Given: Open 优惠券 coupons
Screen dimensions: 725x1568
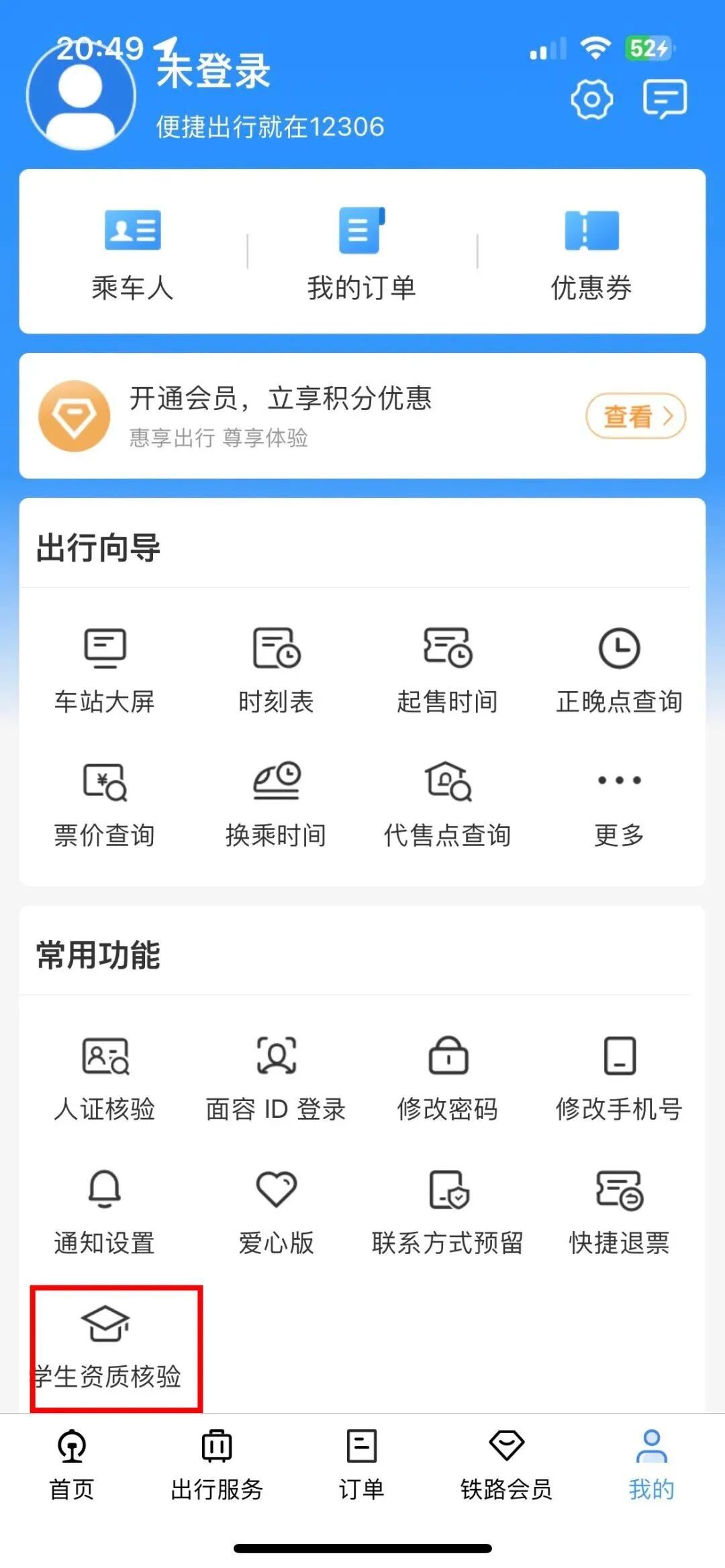Looking at the screenshot, I should click(x=591, y=253).
